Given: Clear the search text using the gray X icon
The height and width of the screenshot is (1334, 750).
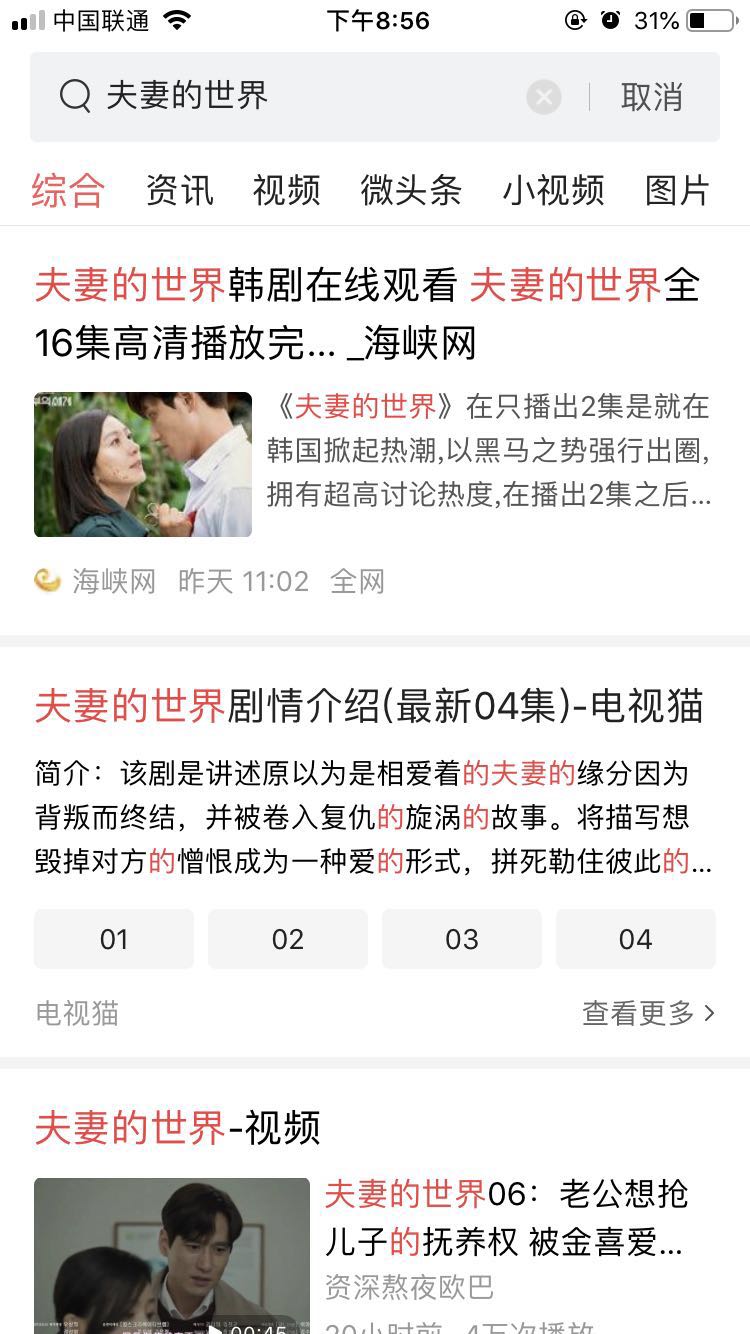Looking at the screenshot, I should point(543,96).
